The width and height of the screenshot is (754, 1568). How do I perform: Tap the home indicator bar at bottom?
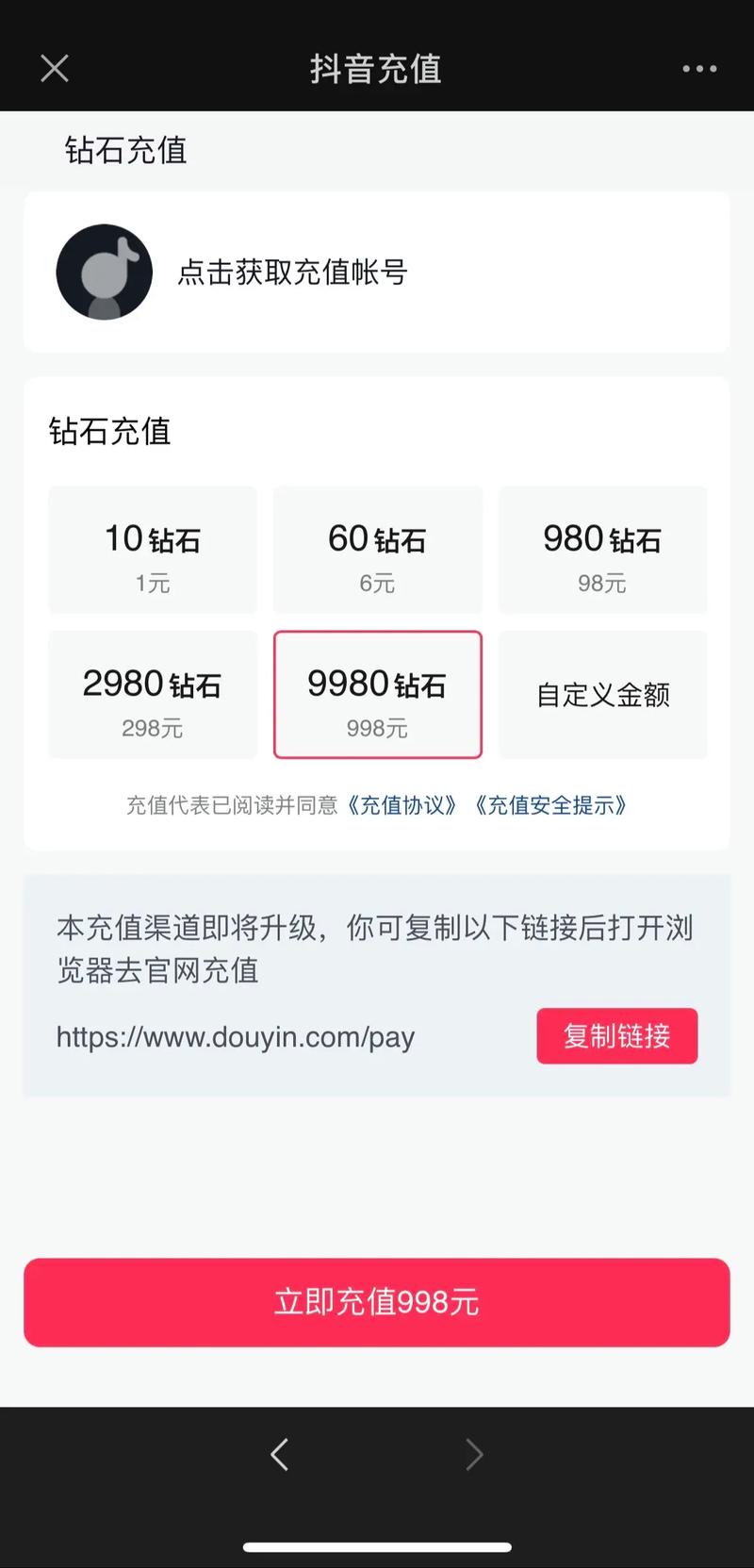pos(376,1545)
